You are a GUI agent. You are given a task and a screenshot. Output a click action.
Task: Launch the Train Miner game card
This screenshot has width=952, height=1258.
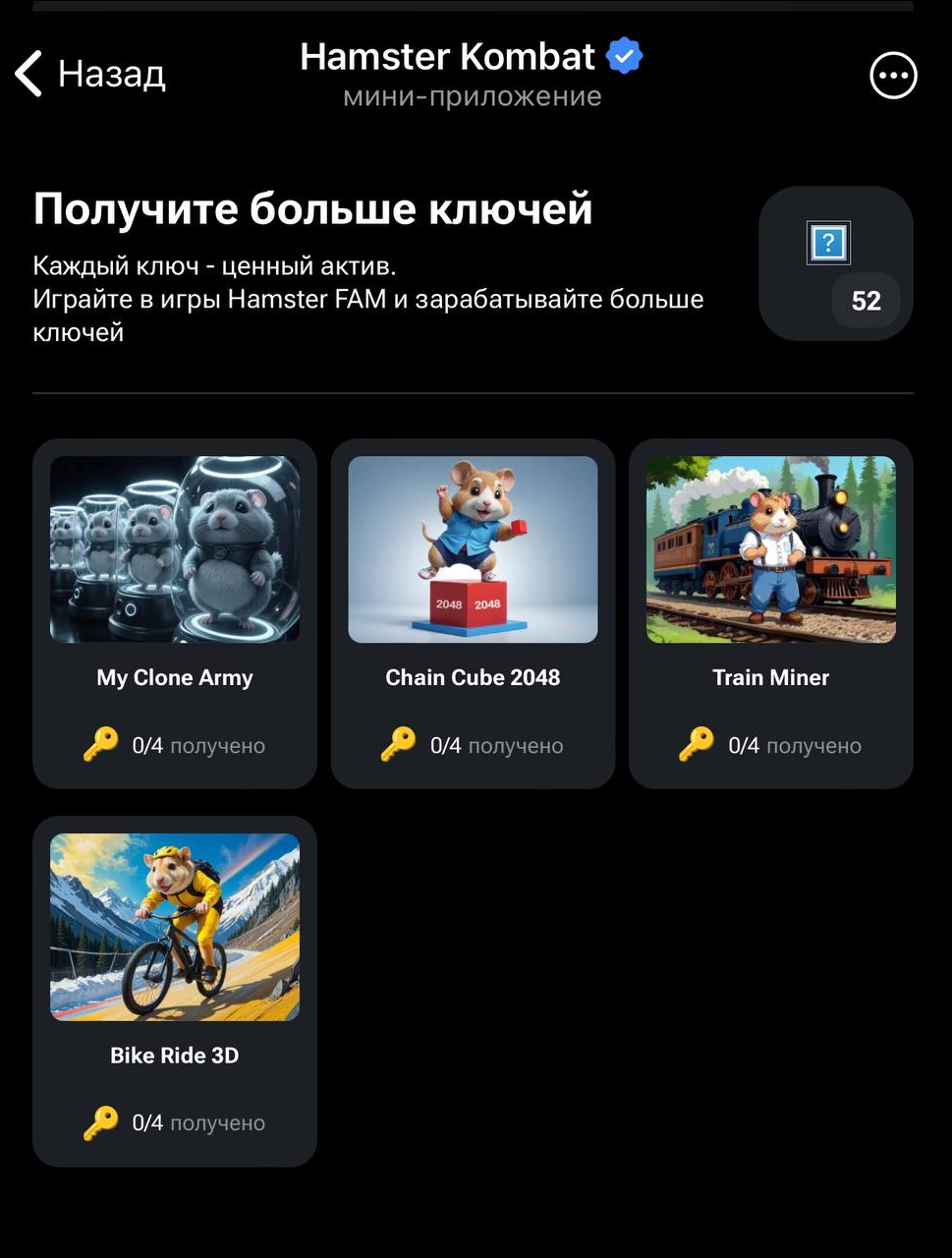pyautogui.click(x=770, y=613)
